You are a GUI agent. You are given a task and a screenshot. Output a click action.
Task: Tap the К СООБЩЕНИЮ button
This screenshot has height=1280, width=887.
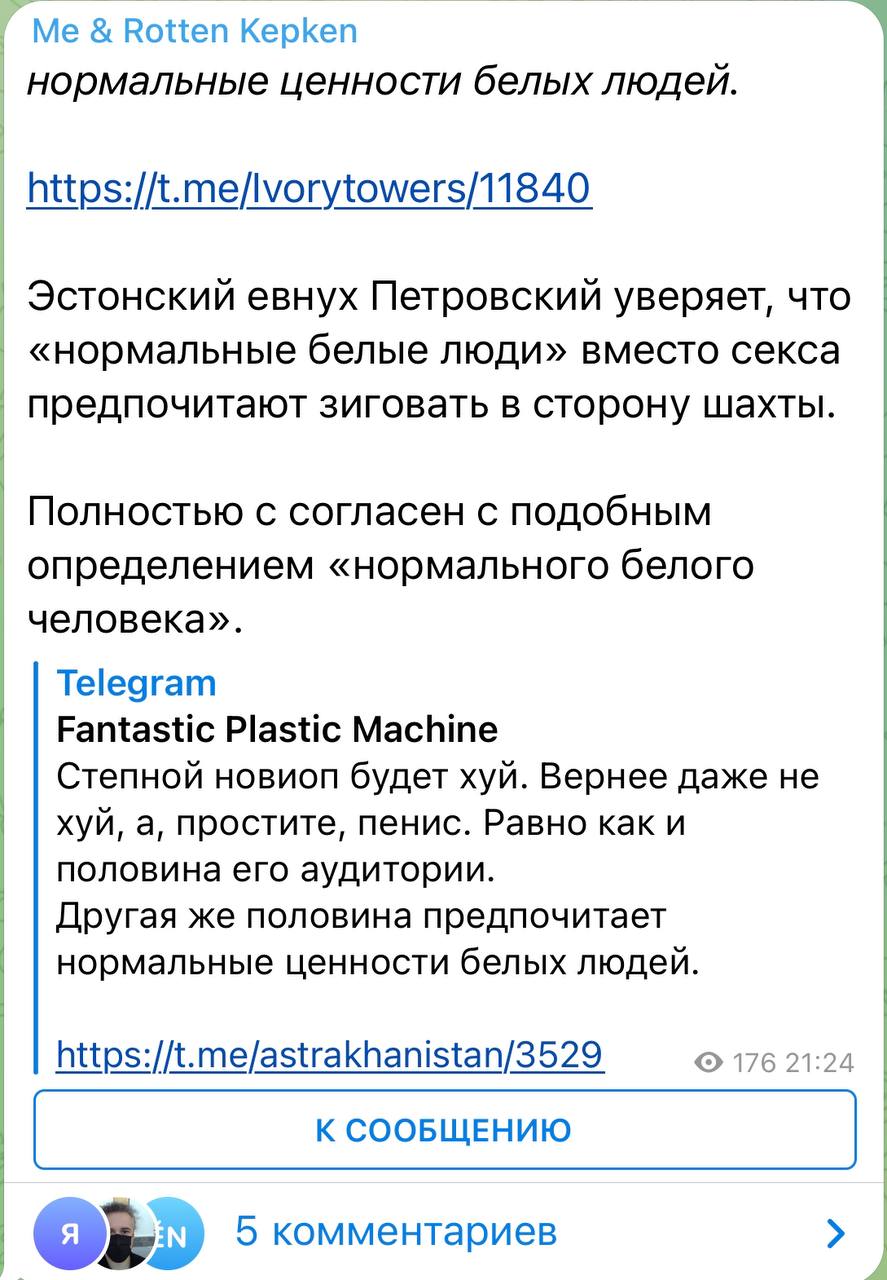tap(444, 1130)
